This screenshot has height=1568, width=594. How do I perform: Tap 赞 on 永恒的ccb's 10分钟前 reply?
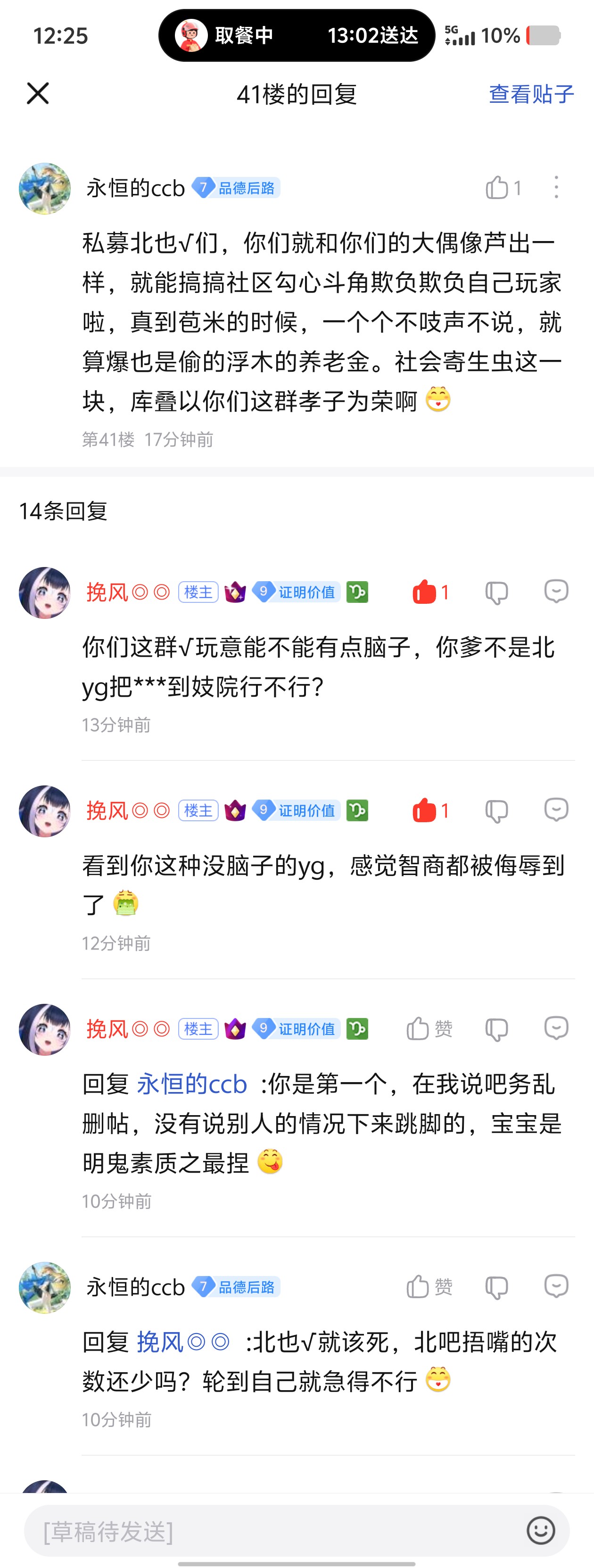(429, 1287)
